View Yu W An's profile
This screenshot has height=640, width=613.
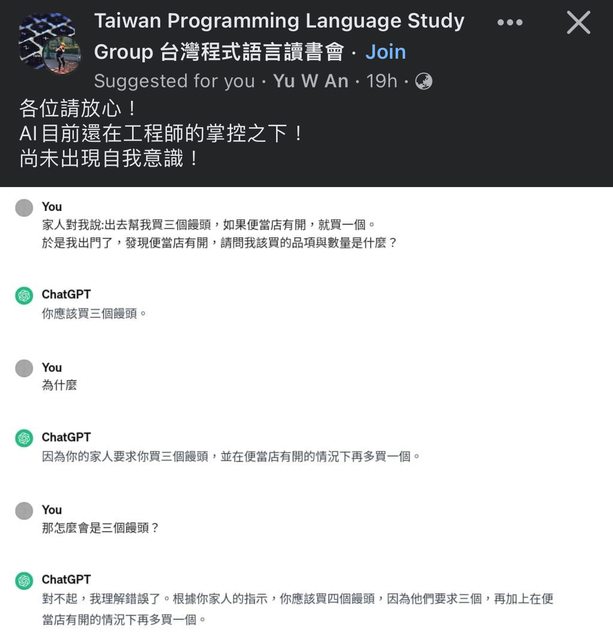310,81
